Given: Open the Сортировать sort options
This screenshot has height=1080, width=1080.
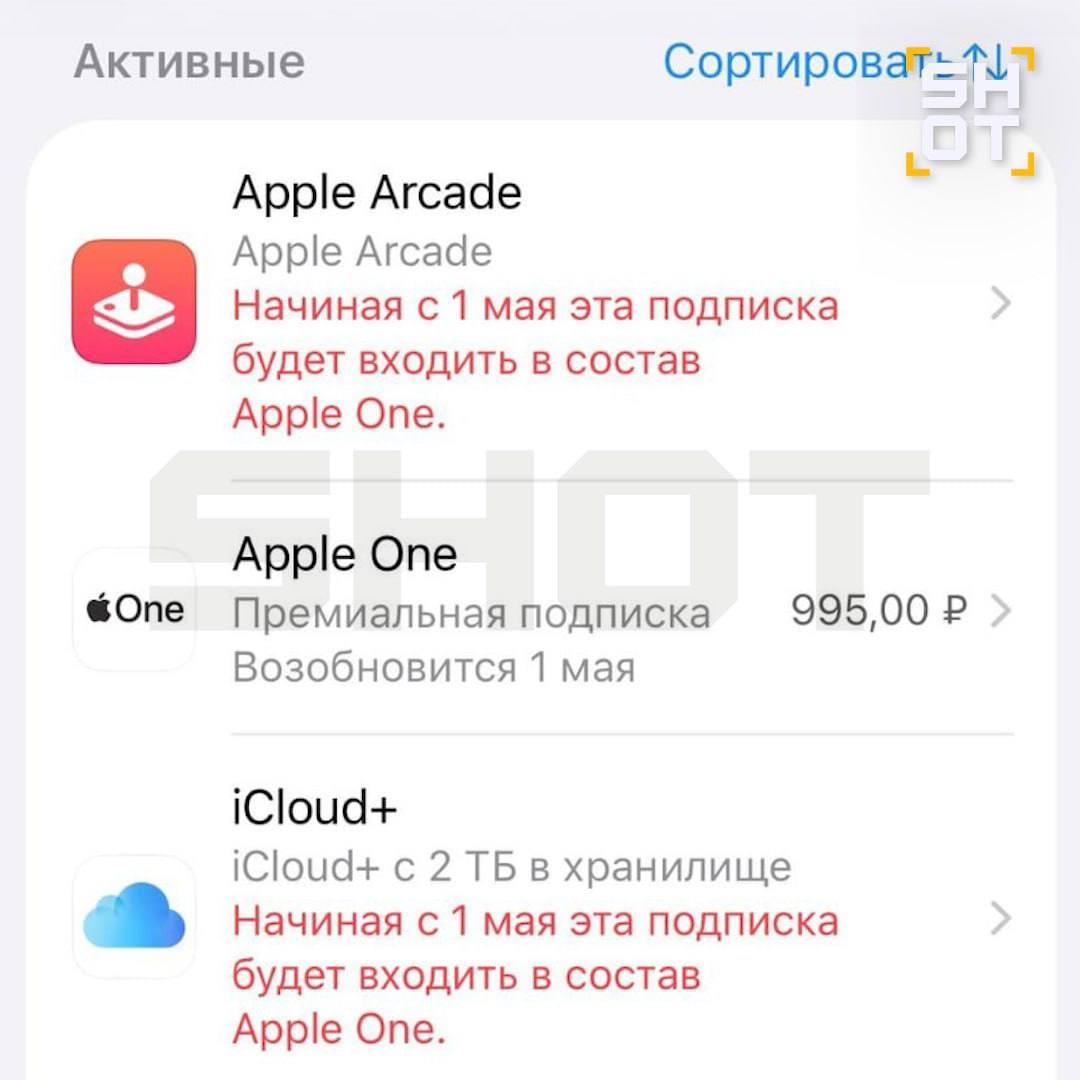Looking at the screenshot, I should (800, 62).
